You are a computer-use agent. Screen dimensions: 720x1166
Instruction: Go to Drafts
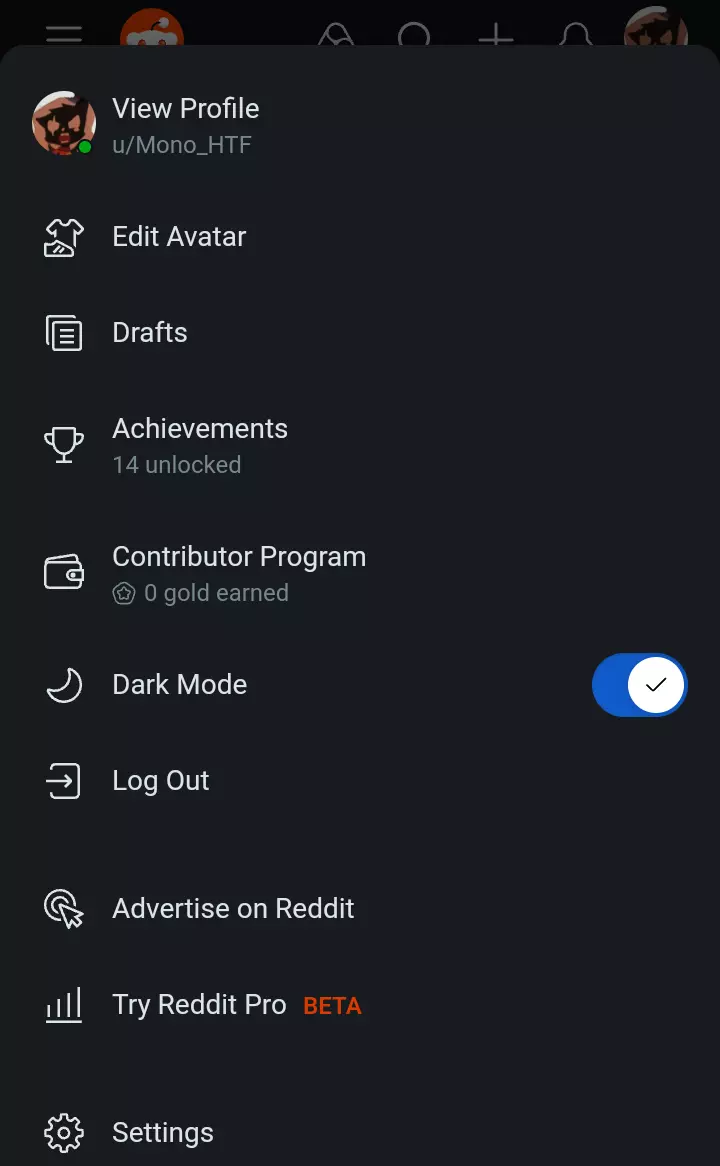click(x=360, y=332)
